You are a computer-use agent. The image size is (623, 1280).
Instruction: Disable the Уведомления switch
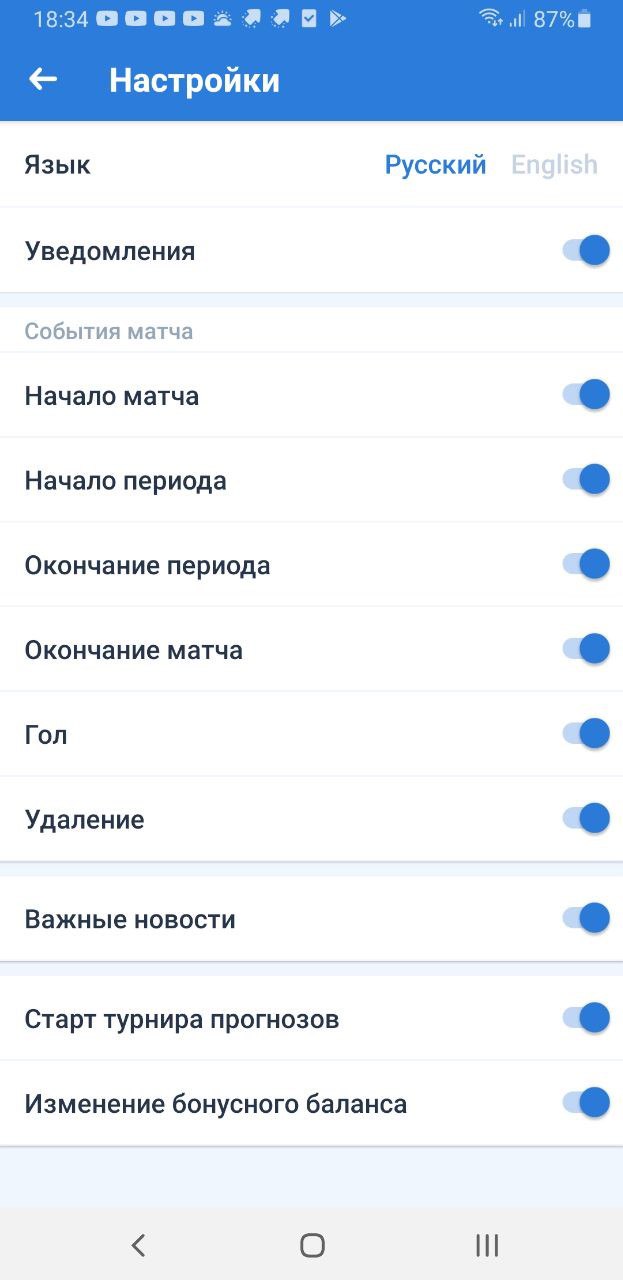coord(586,250)
